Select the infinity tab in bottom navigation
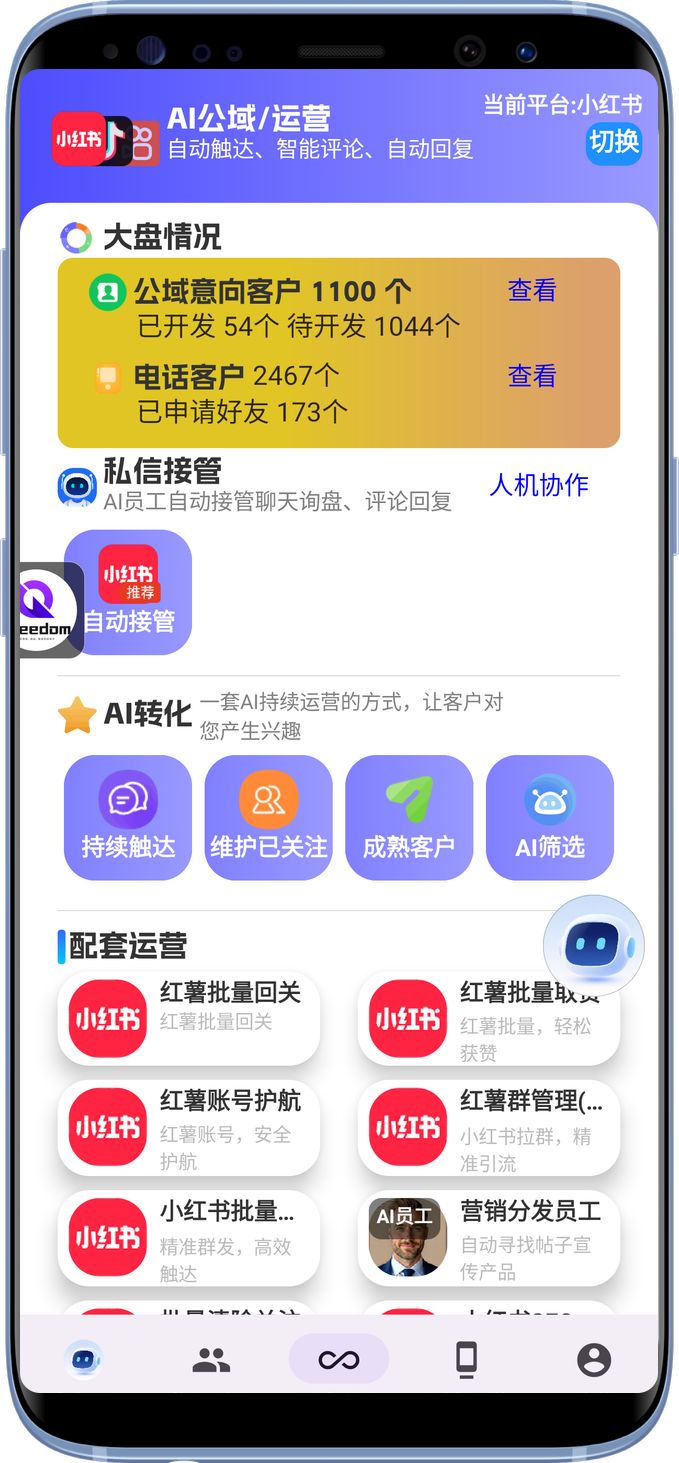This screenshot has width=679, height=1463. (338, 1359)
